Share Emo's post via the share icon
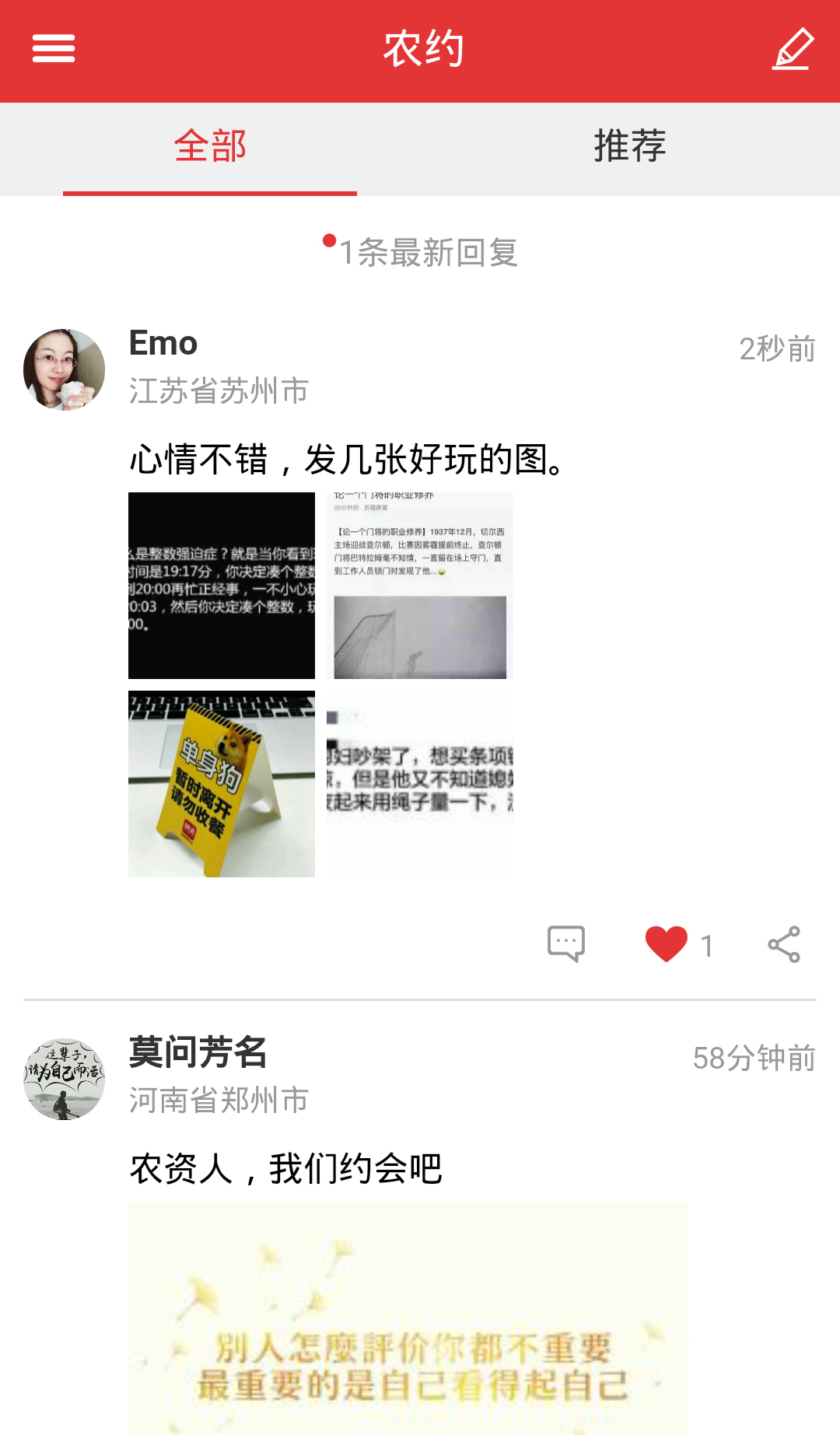840x1435 pixels. 786,943
